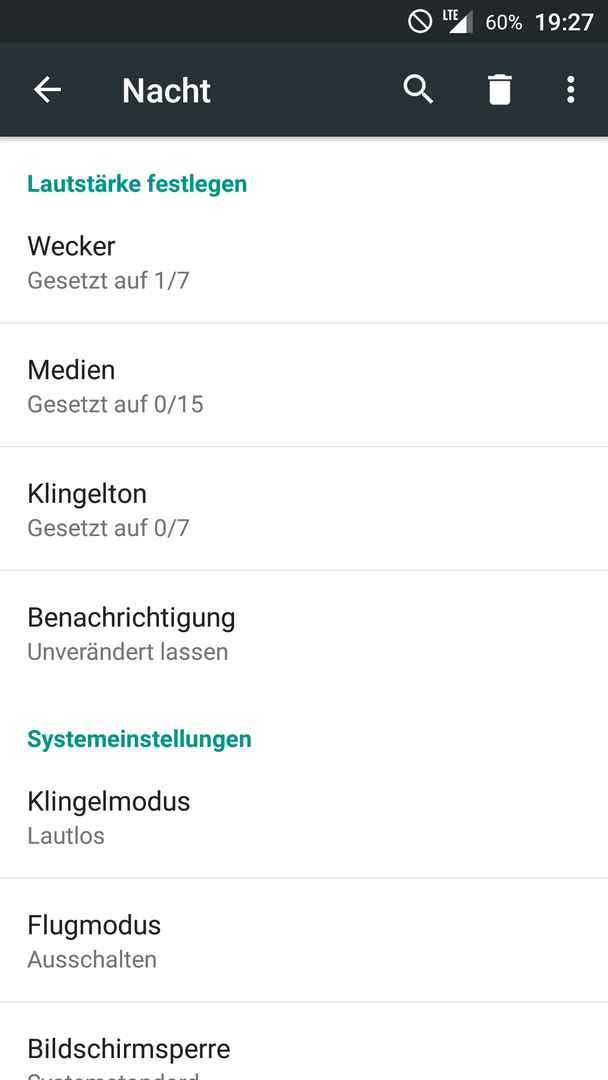Open the Medien volume setting

coord(304,385)
